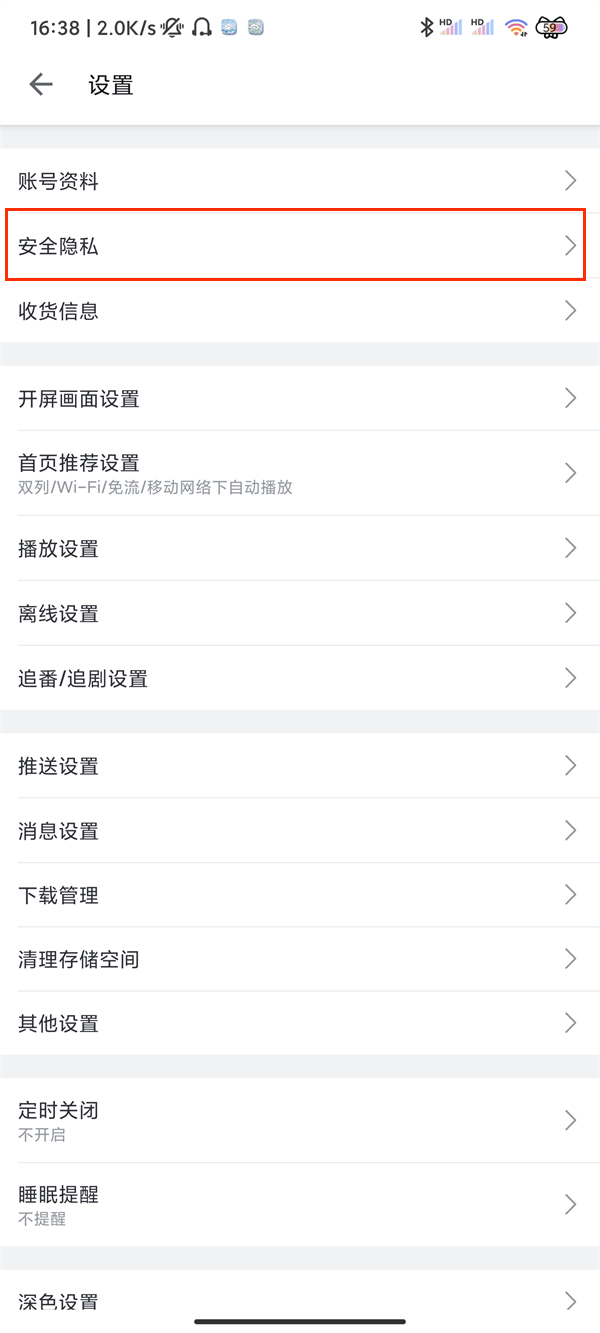Open 深色设置
Image resolution: width=600 pixels, height=1333 pixels.
pos(300,1301)
